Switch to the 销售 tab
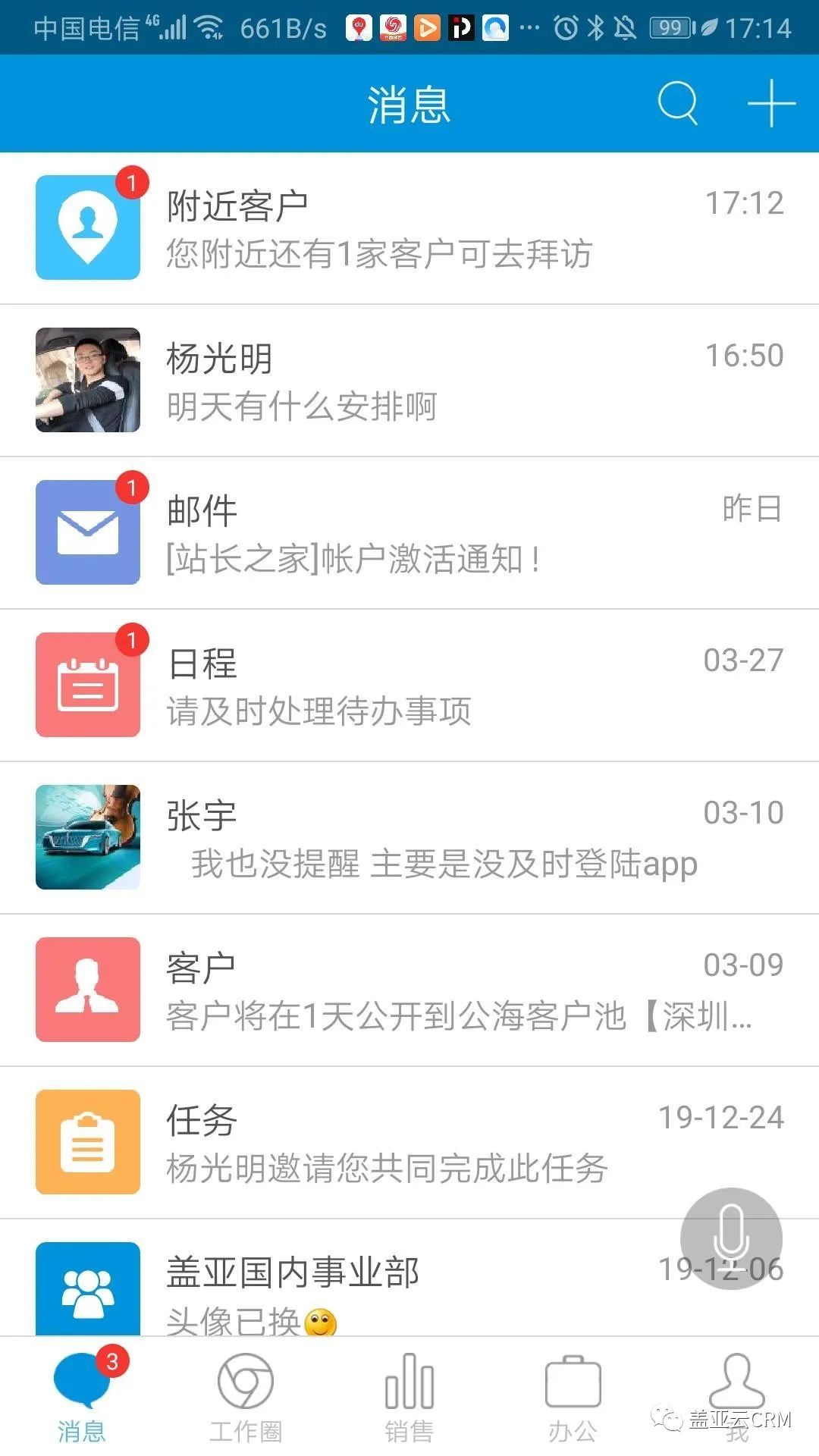Viewport: 819px width, 1456px height. [409, 1398]
